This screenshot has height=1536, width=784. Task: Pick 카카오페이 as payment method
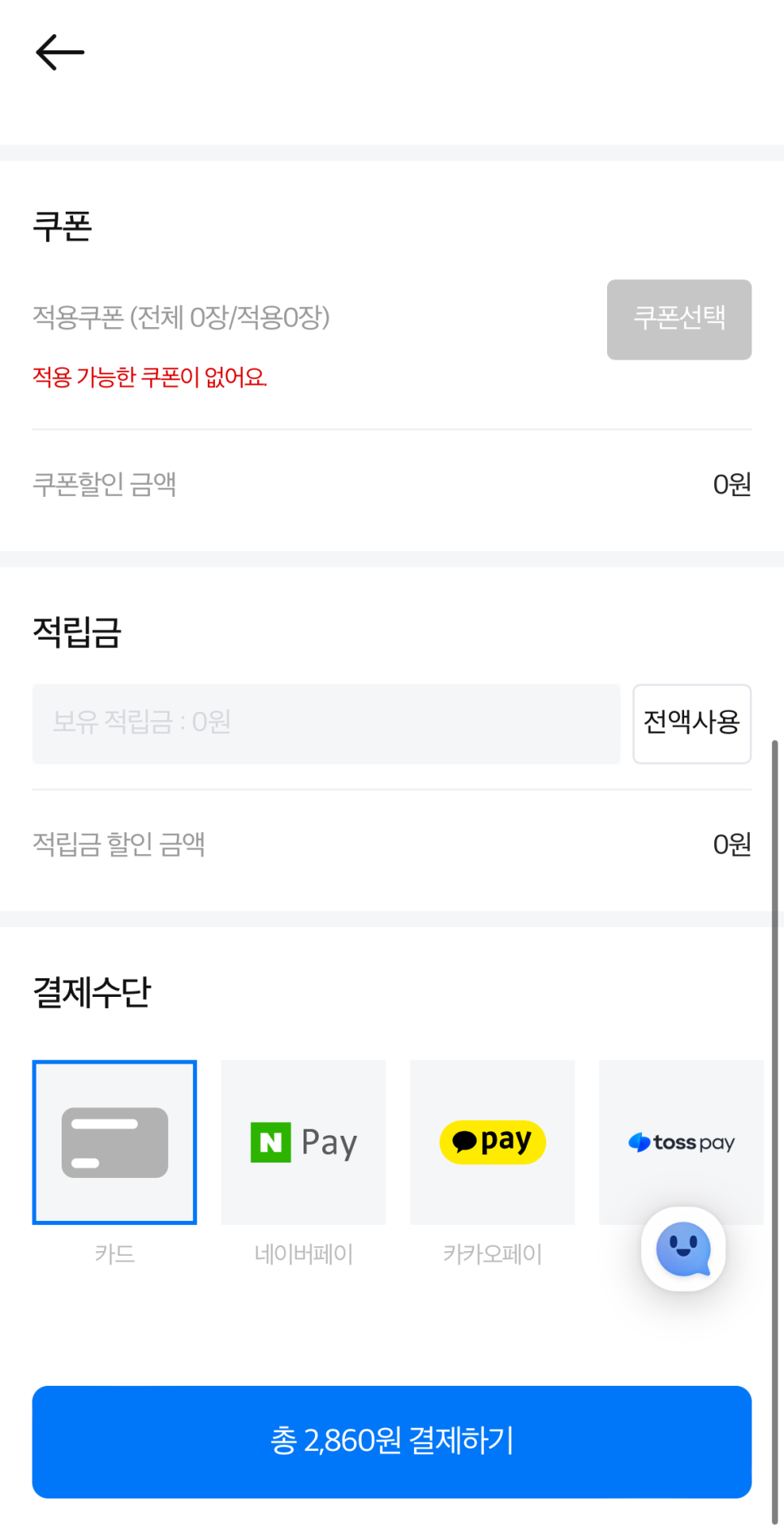(x=492, y=1141)
